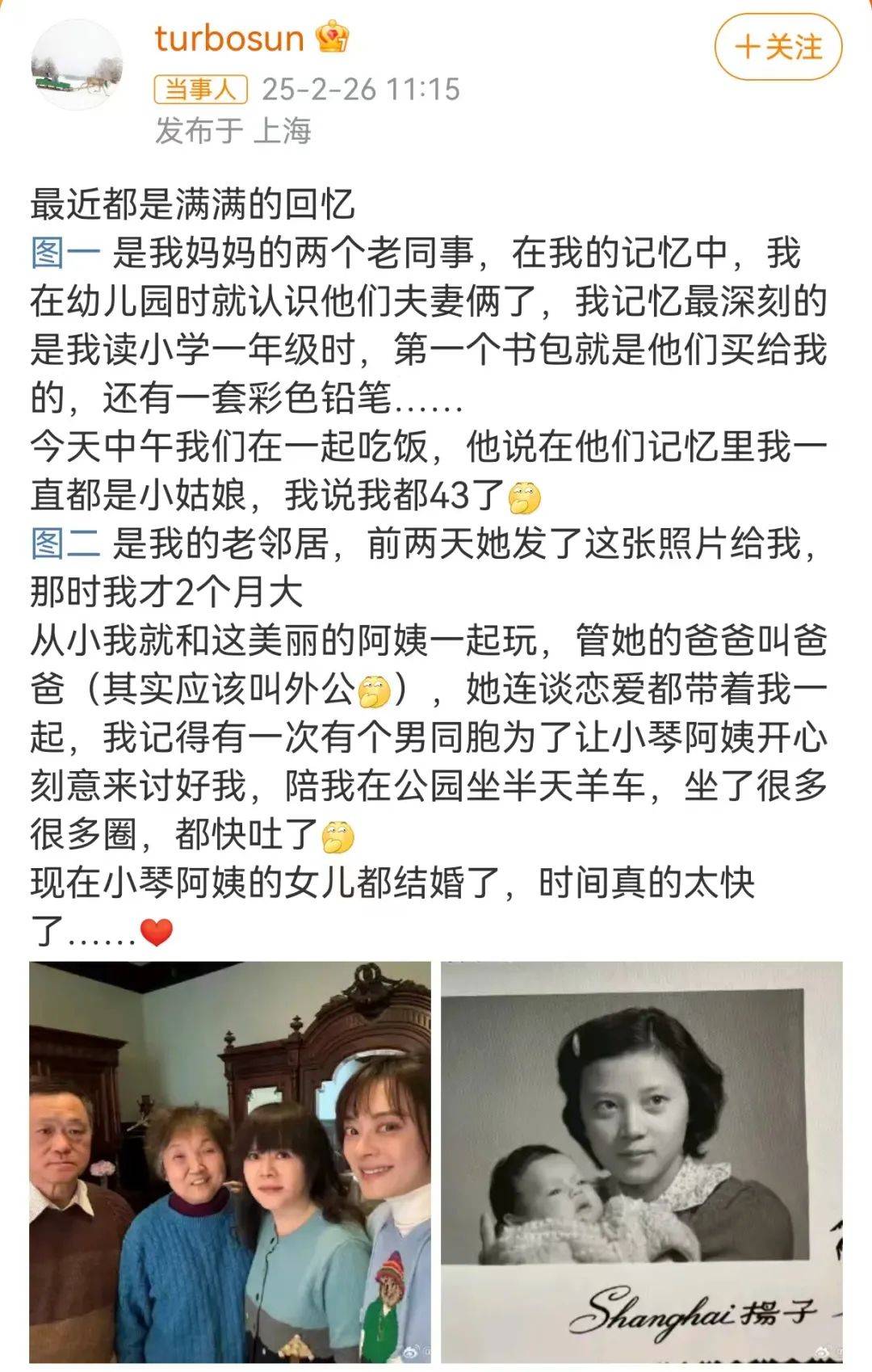Tap the username turbosun
872x1372 pixels.
click(229, 38)
